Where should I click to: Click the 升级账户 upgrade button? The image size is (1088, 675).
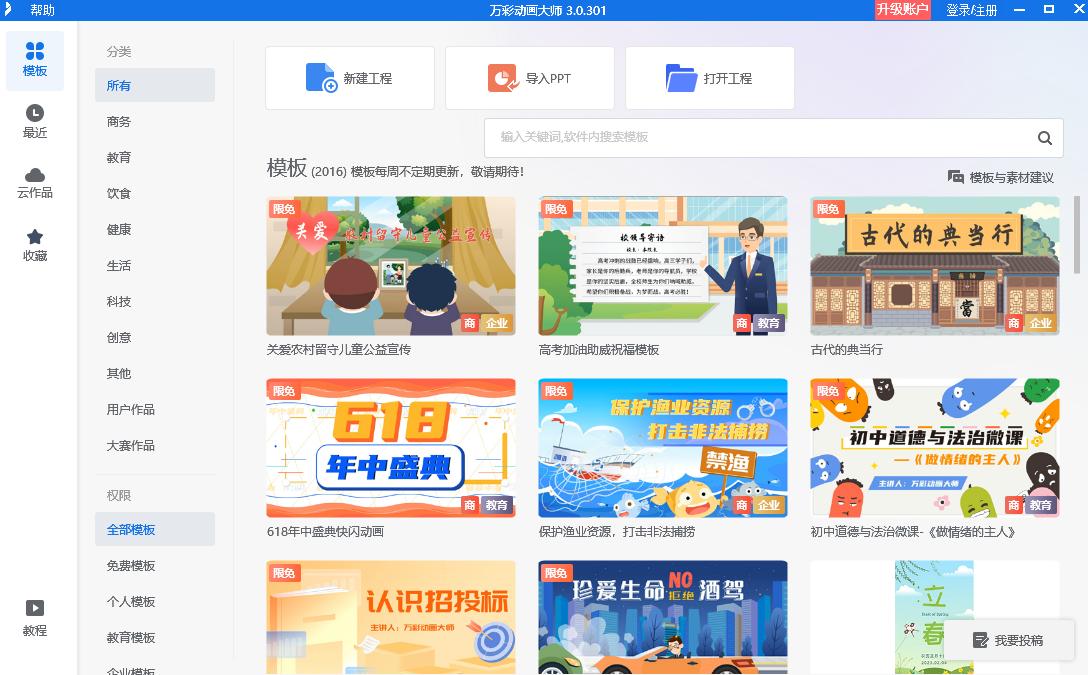click(902, 10)
